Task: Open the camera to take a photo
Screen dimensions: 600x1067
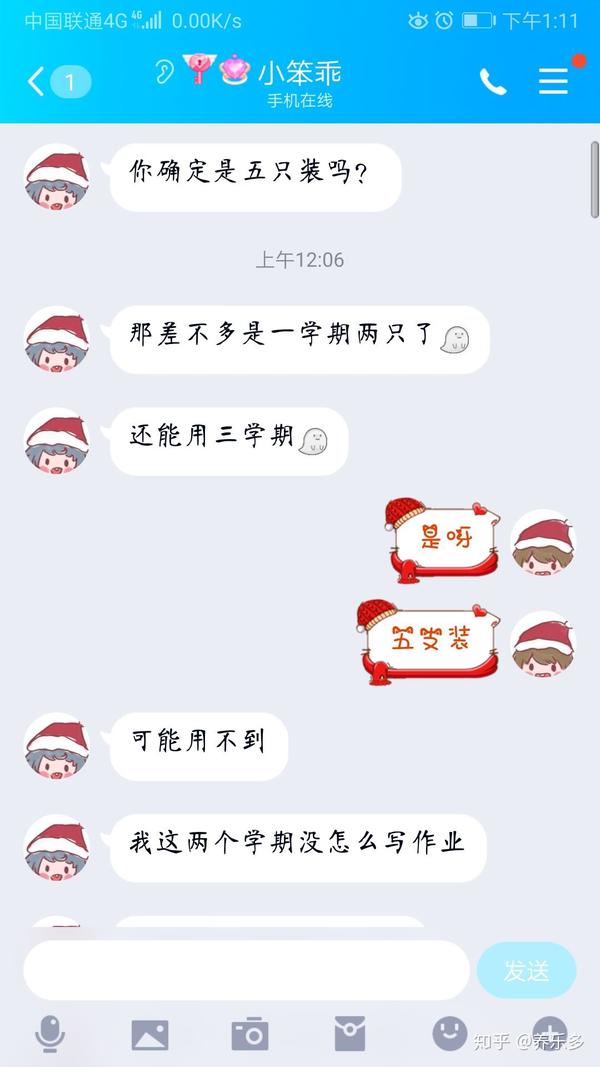Action: click(250, 1034)
